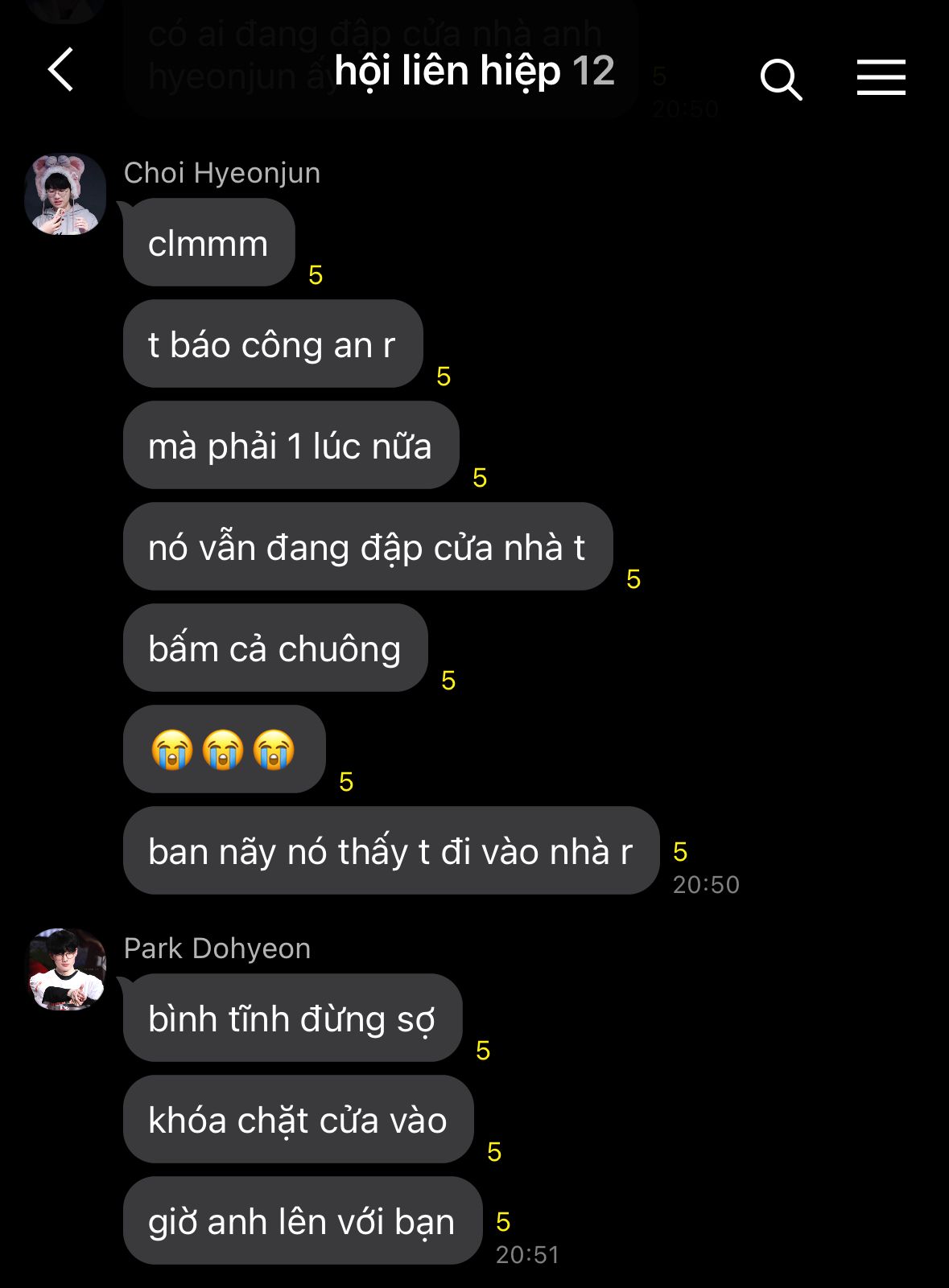This screenshot has width=949, height=1288.
Task: Open Park Dohyeon's profile picture
Action: pyautogui.click(x=67, y=969)
